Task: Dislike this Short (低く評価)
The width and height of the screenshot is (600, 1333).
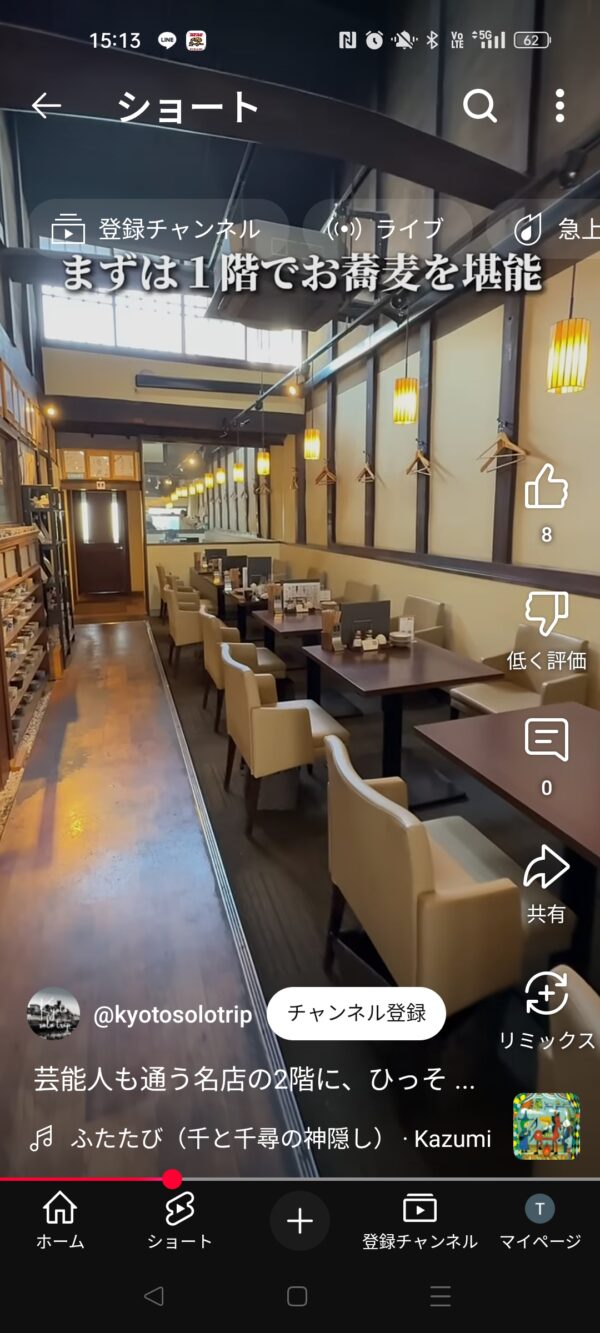Action: click(546, 615)
